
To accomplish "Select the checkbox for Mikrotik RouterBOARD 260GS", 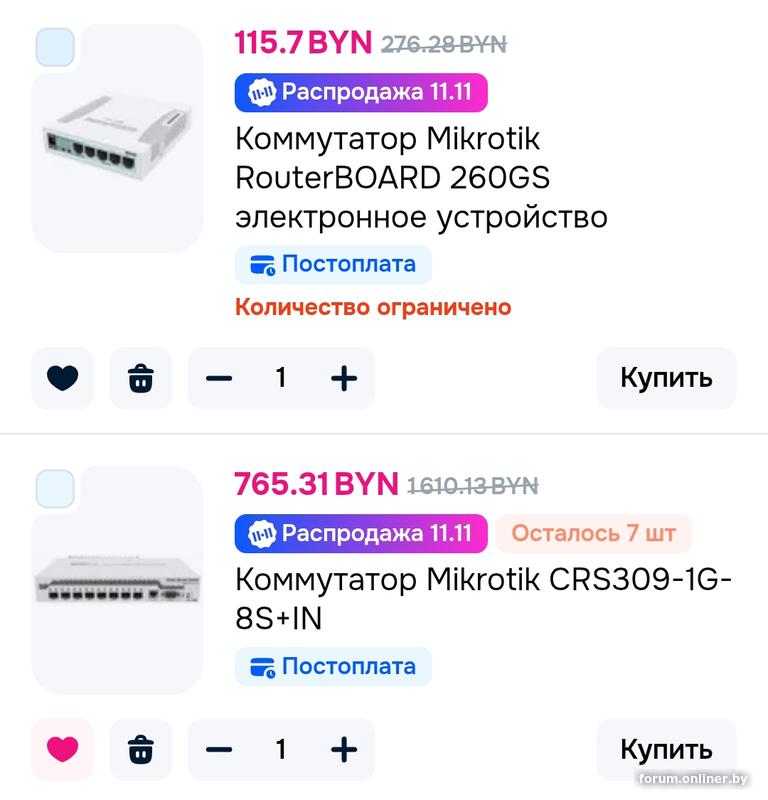I will [x=55, y=48].
